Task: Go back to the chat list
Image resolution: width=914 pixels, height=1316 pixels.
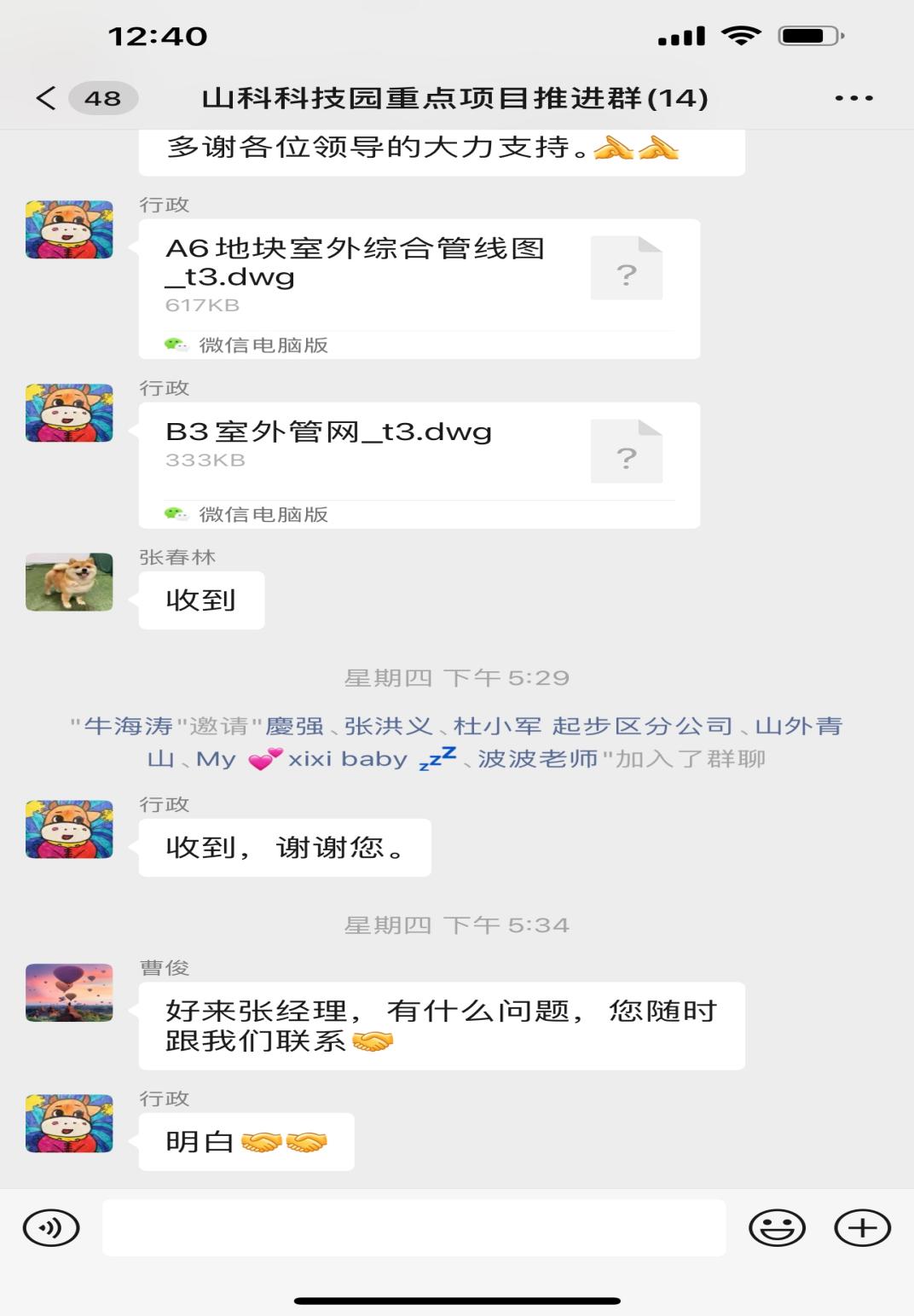Action: click(47, 98)
